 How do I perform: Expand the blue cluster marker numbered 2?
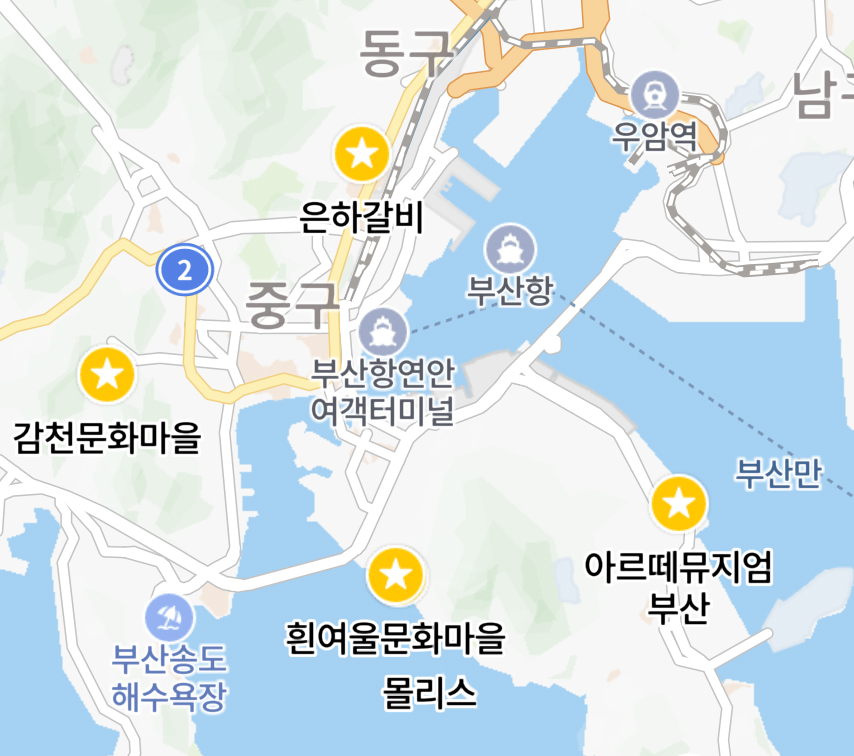(184, 268)
